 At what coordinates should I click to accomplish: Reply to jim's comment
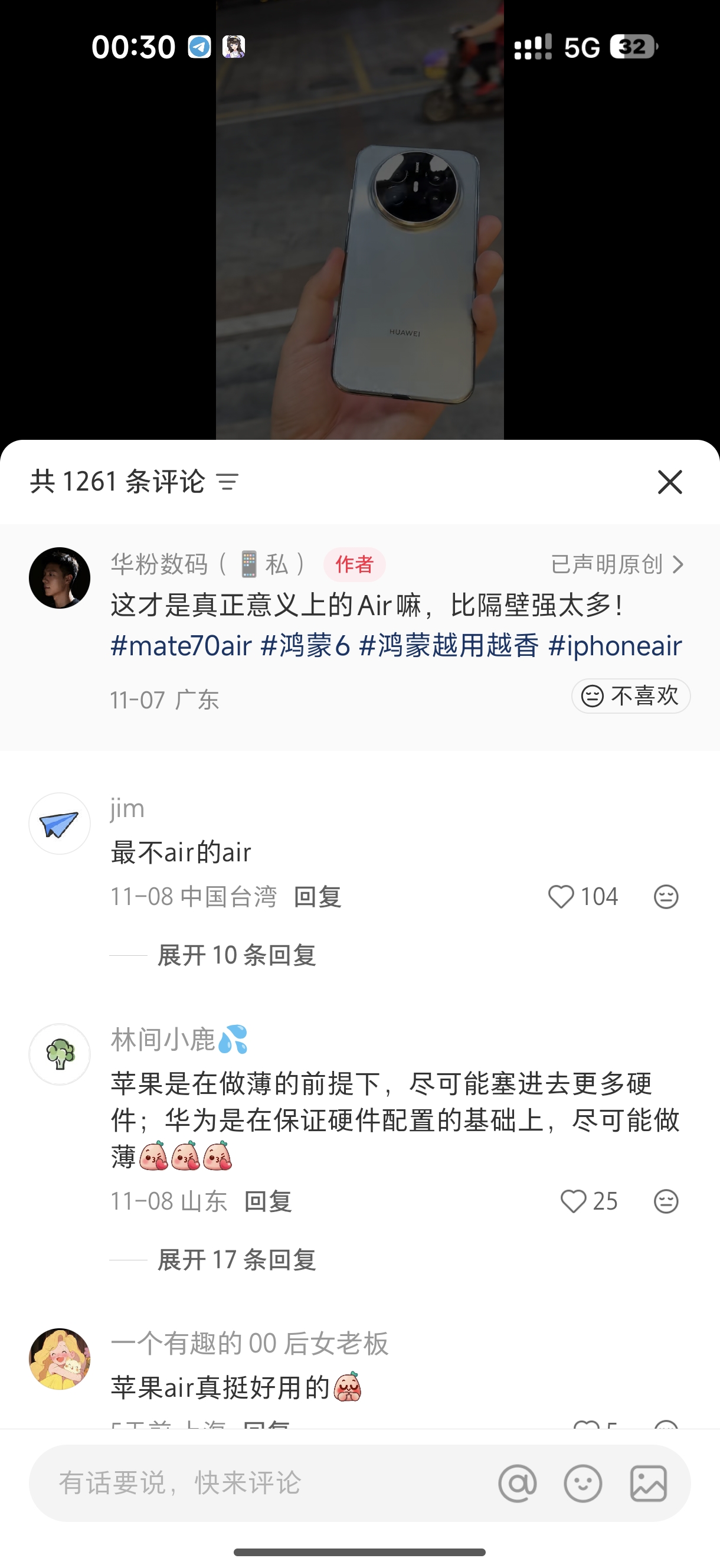(317, 897)
